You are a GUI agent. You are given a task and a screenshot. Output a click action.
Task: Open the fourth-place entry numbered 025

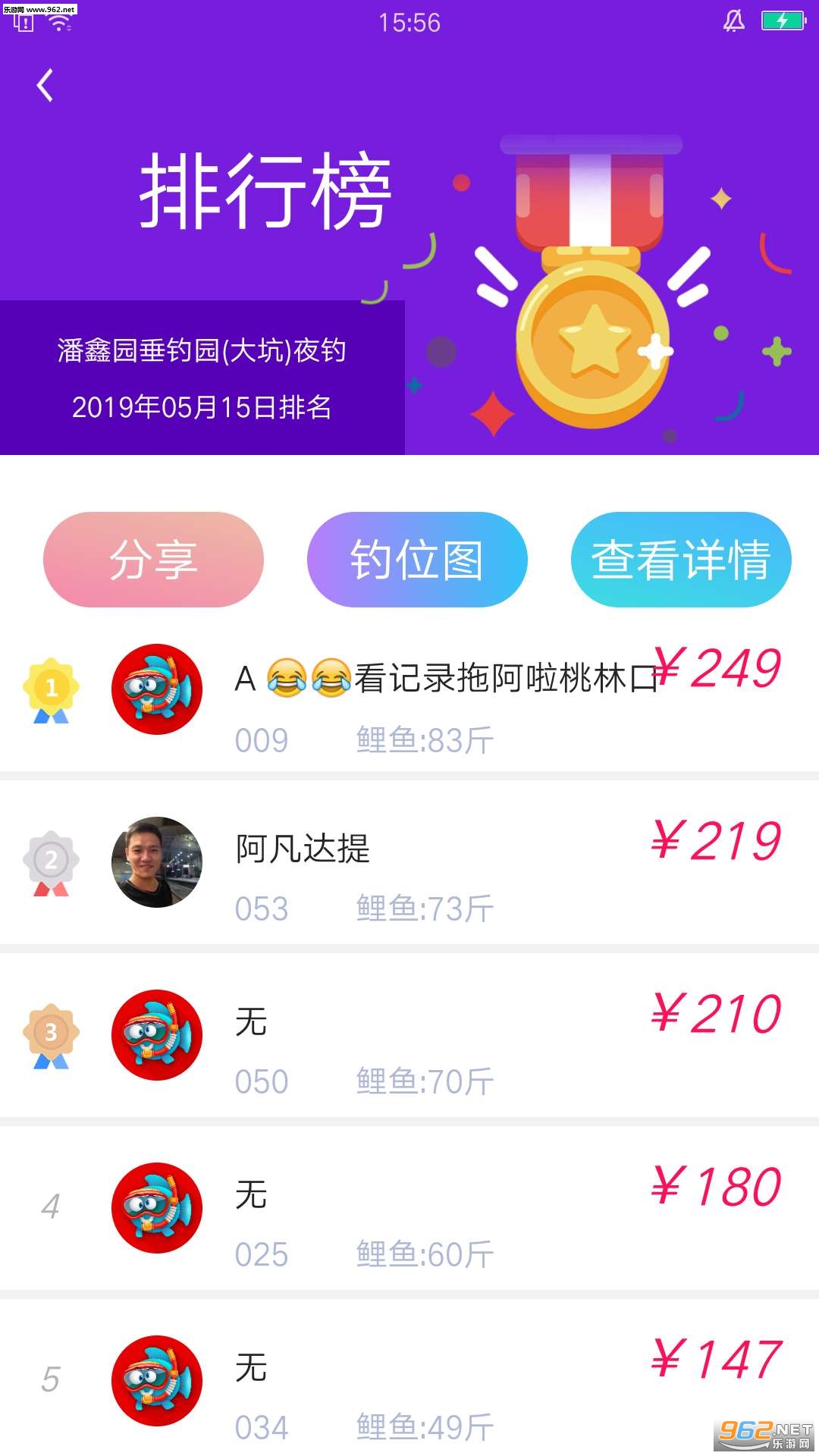409,1210
